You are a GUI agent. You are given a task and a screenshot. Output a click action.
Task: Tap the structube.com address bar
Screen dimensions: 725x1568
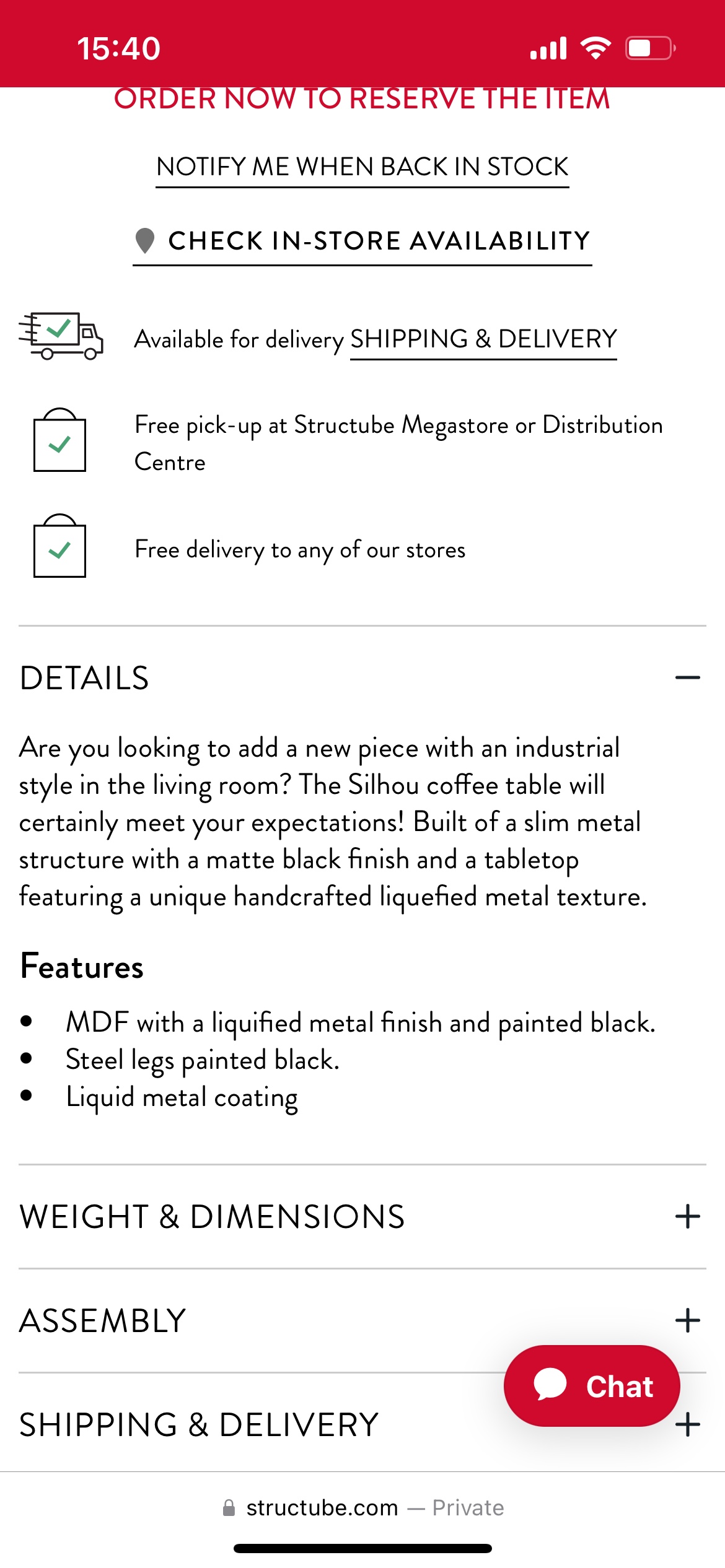[362, 1508]
